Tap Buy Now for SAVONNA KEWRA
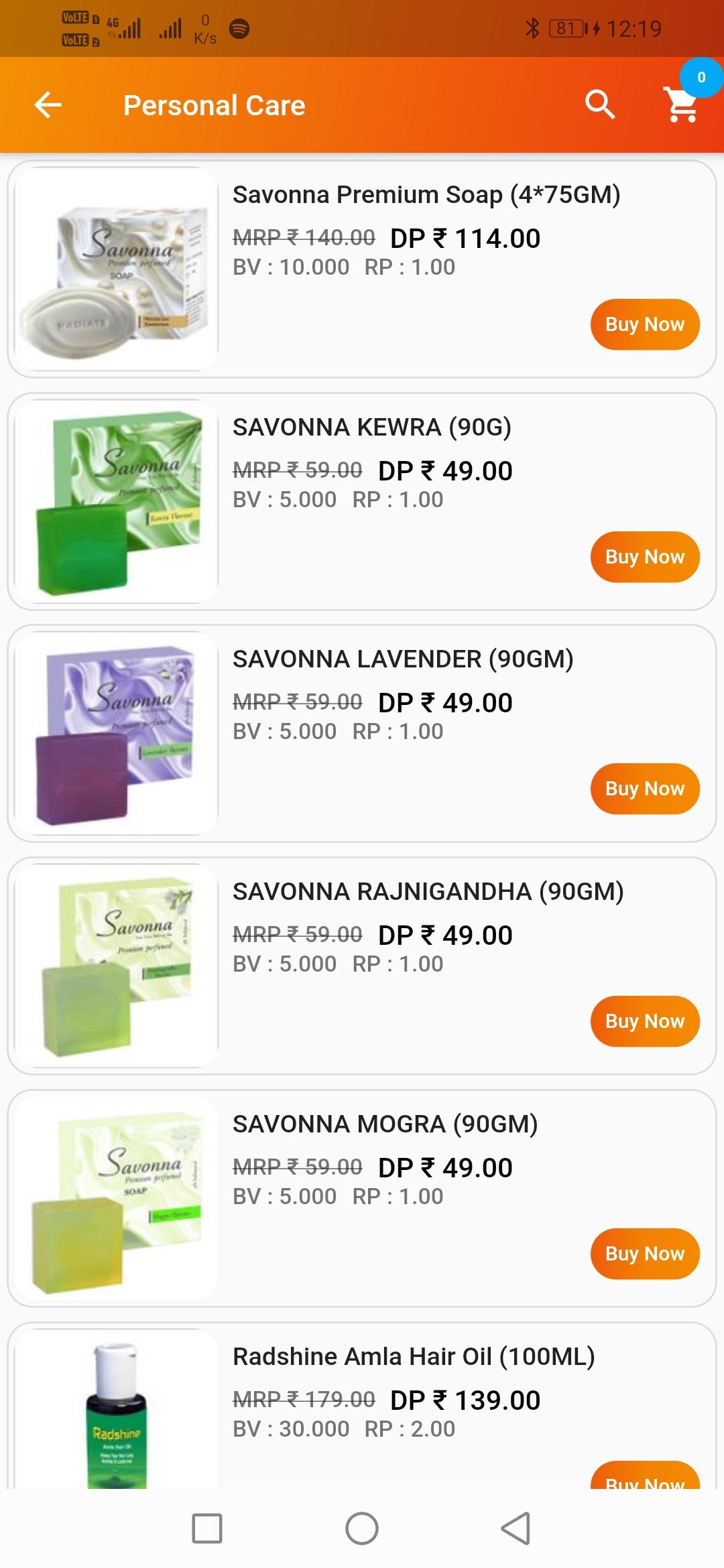Image resolution: width=724 pixels, height=1568 pixels. [645, 557]
